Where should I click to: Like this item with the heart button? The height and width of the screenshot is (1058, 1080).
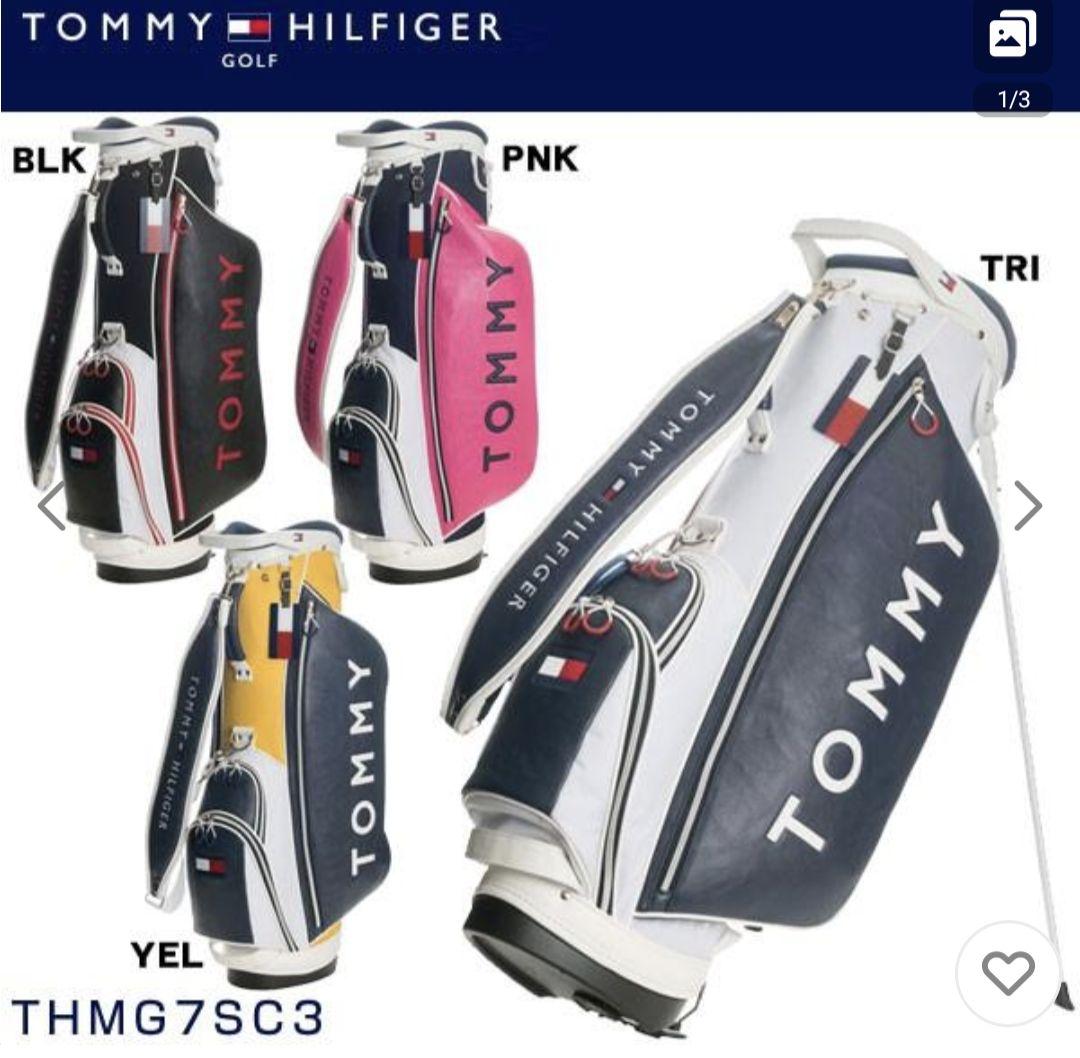(1005, 970)
